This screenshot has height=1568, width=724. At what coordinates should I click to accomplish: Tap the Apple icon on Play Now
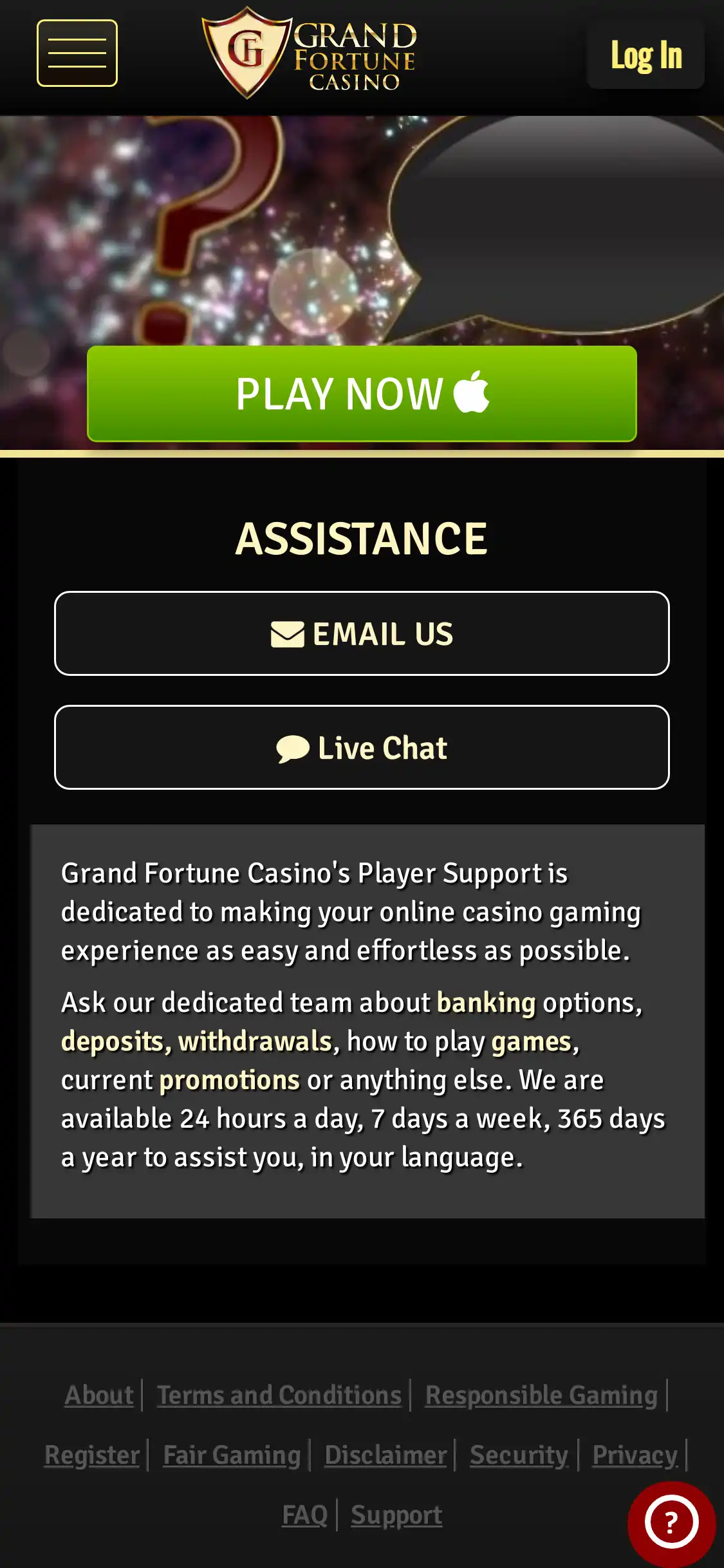tap(474, 393)
